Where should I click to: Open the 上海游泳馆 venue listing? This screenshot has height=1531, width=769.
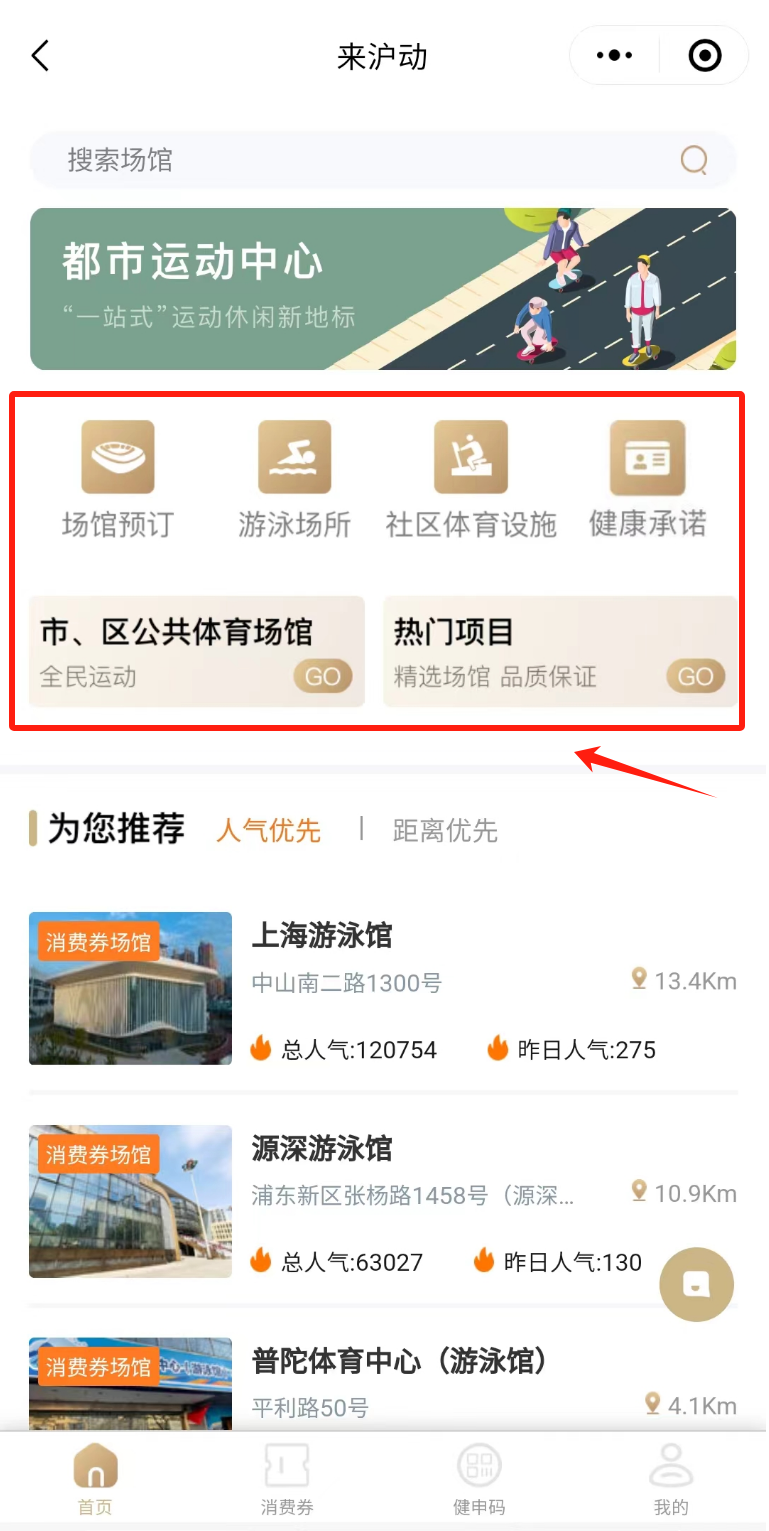pyautogui.click(x=383, y=988)
